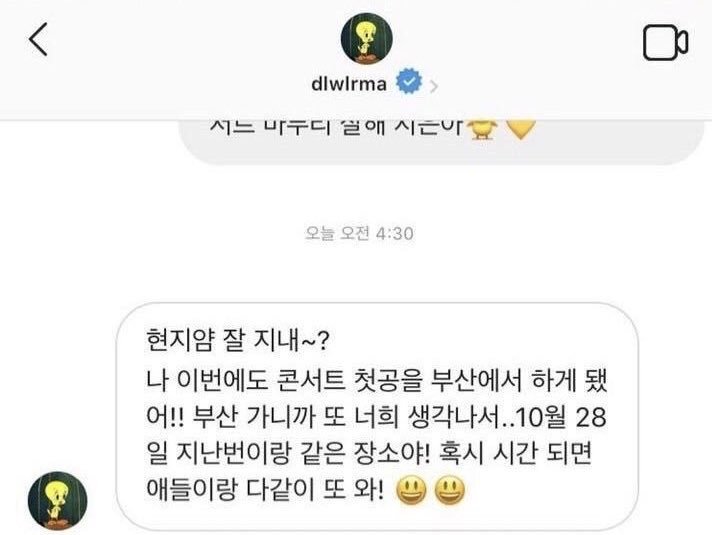The width and height of the screenshot is (712, 535).
Task: Go back from dlwlrma chat
Action: pos(39,41)
